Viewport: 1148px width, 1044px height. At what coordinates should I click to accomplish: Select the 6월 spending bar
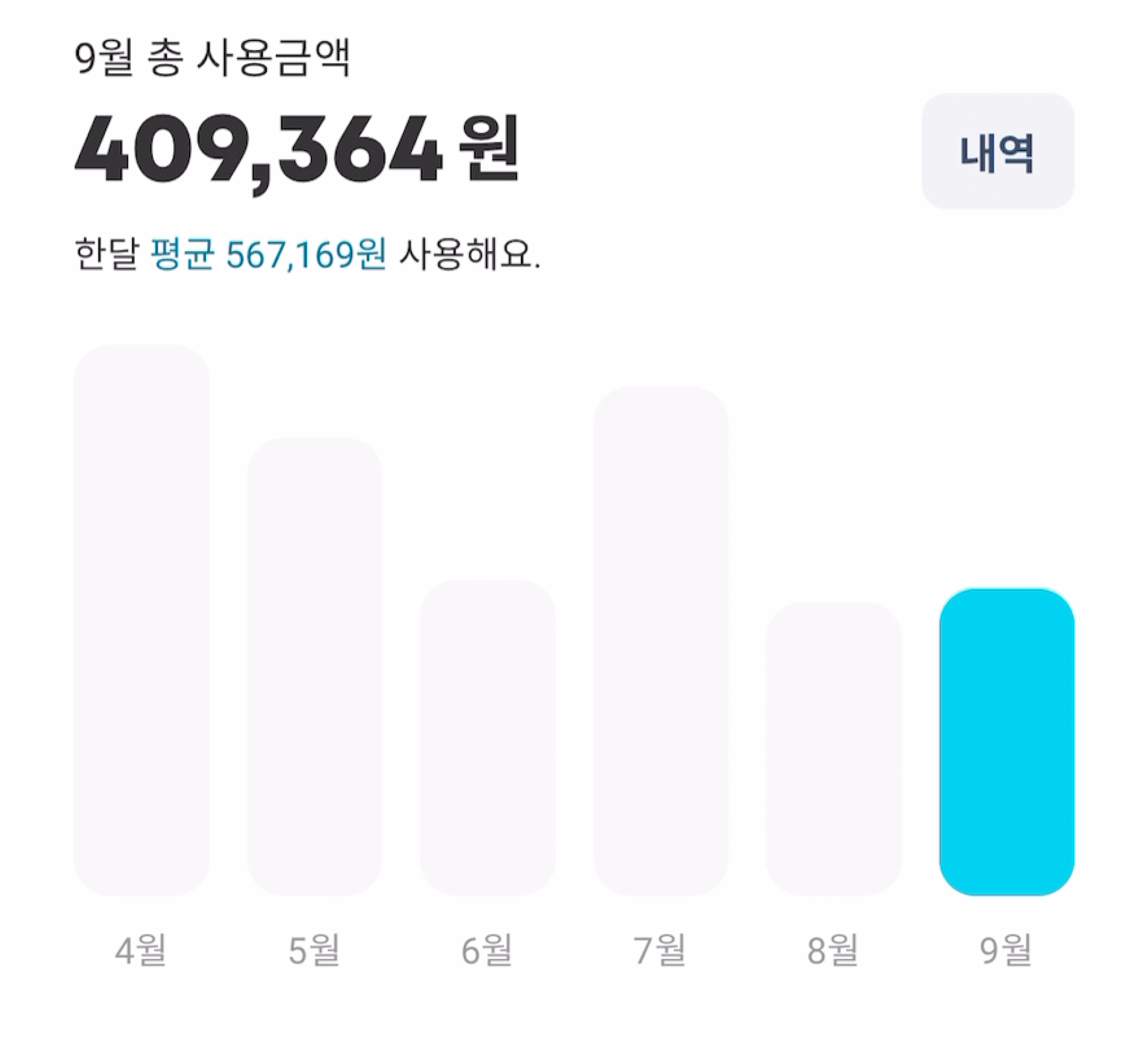(x=487, y=738)
